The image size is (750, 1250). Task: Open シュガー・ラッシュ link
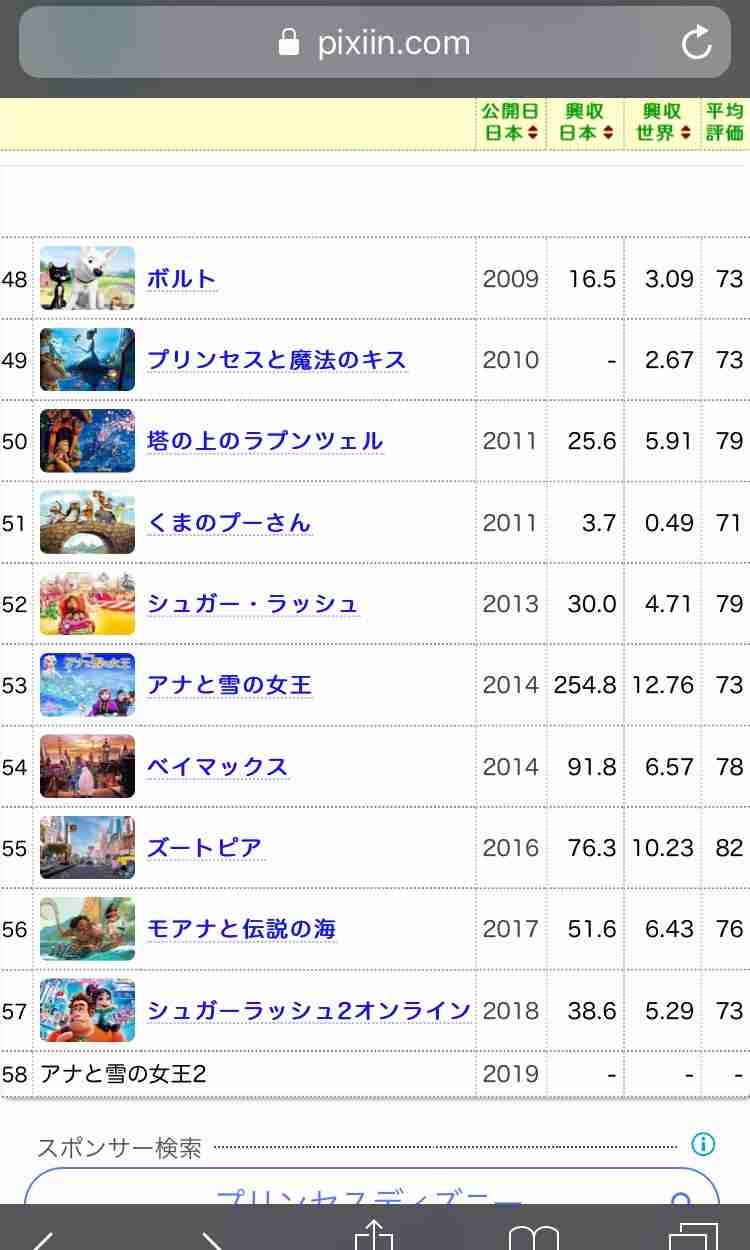252,604
